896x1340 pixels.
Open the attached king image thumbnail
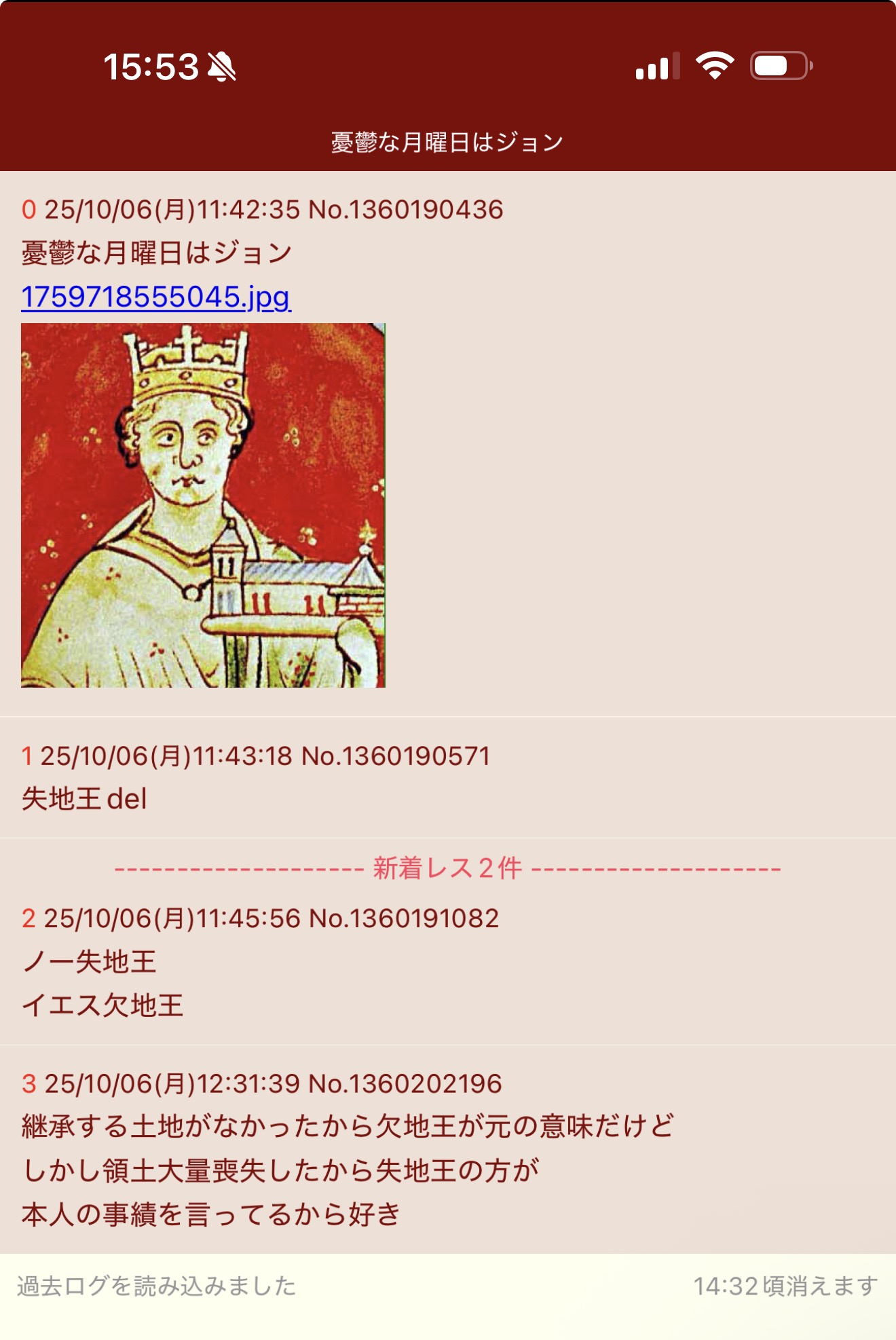203,505
